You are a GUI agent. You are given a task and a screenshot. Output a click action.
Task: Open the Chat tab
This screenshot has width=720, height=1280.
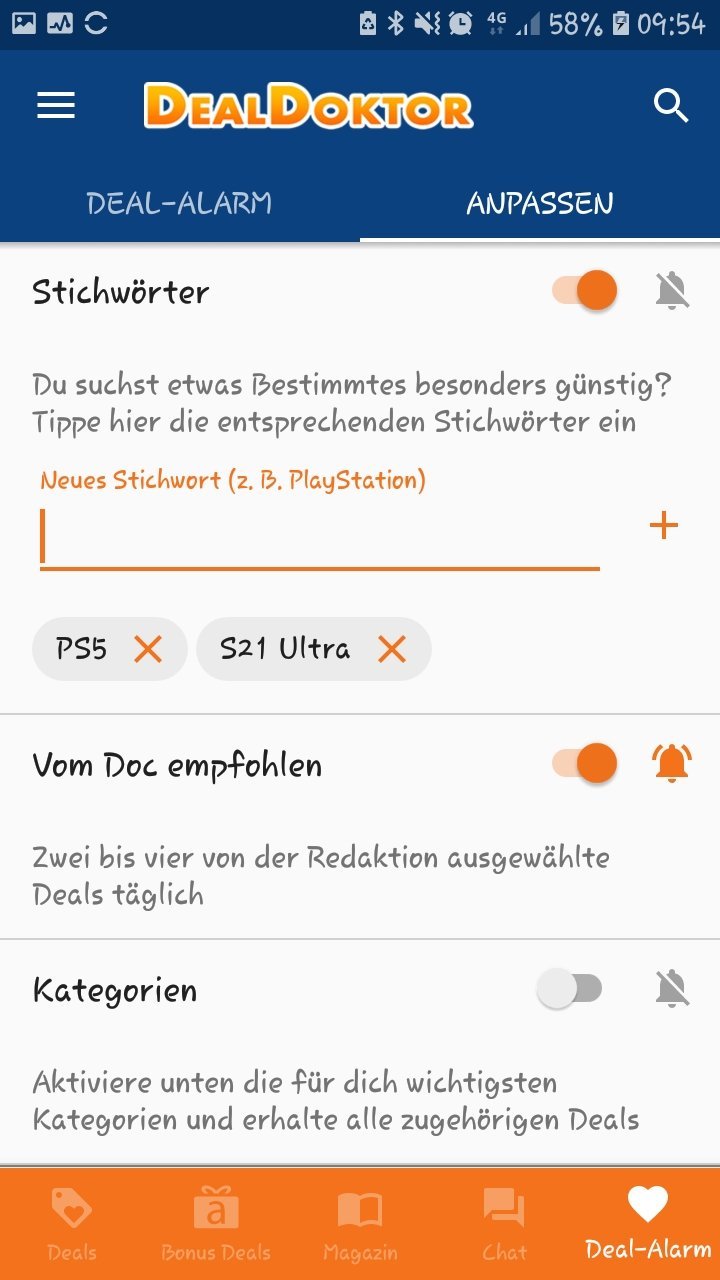point(504,1224)
